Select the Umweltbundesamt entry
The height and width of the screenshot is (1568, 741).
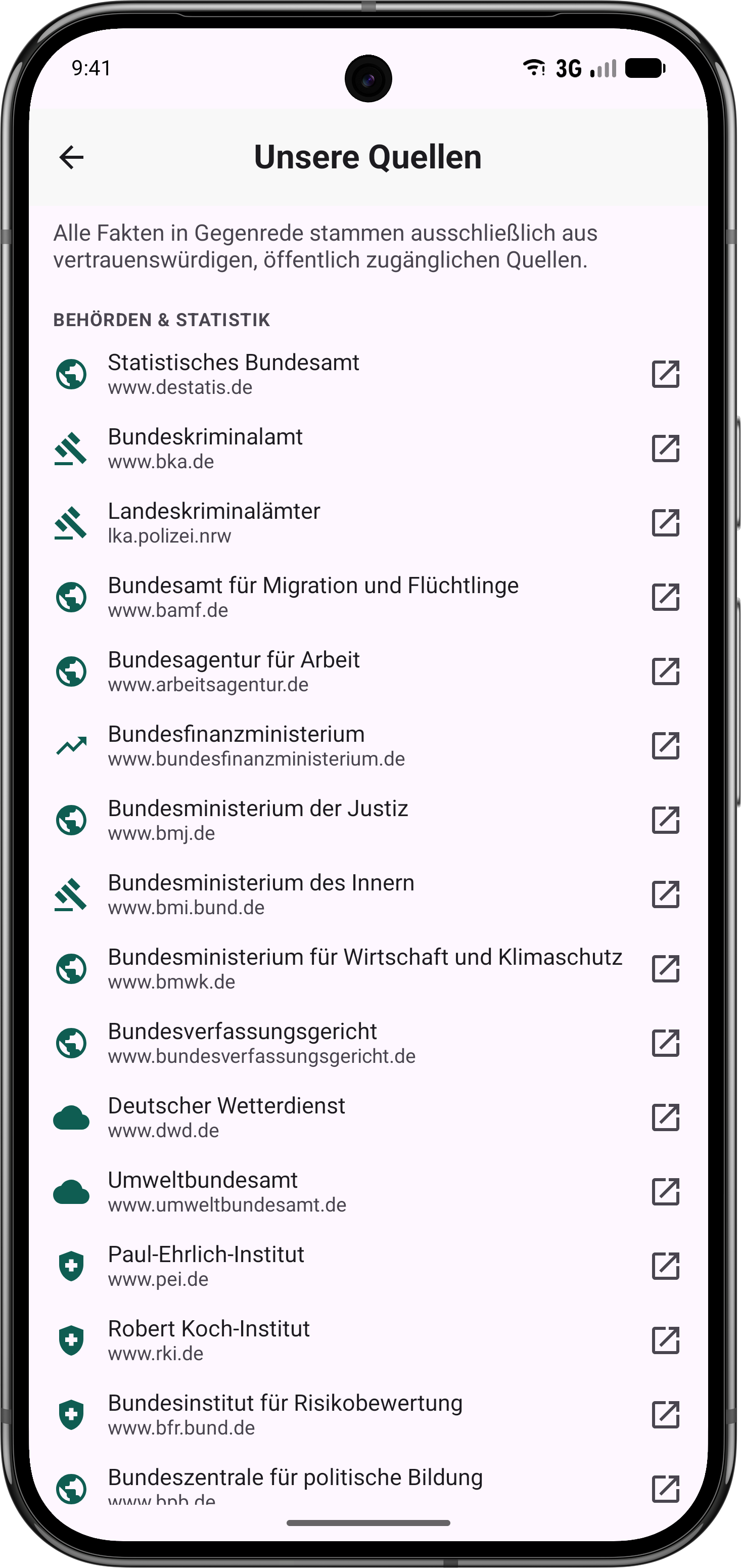[x=368, y=1191]
